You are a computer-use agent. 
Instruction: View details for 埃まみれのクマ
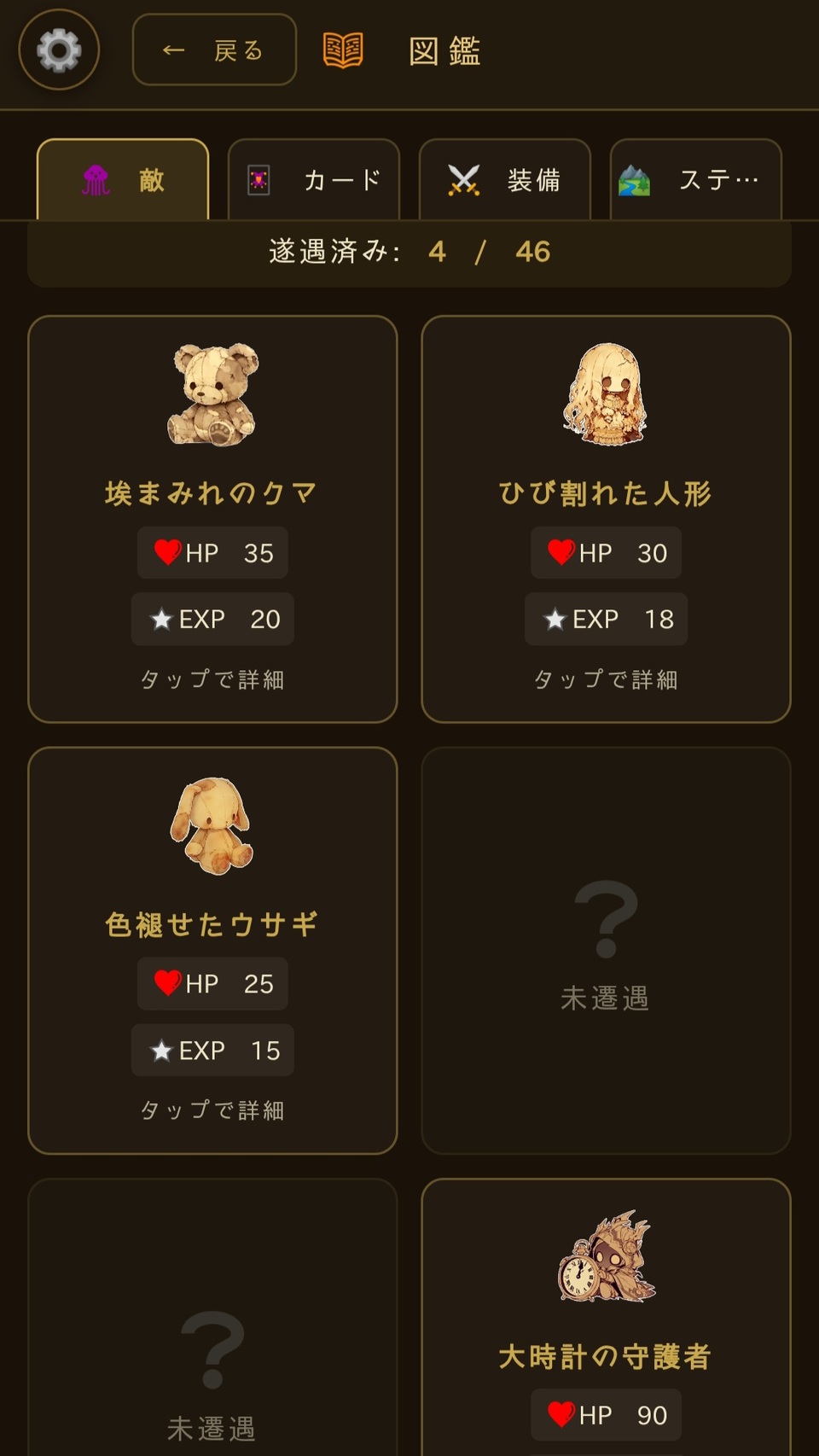pos(212,519)
